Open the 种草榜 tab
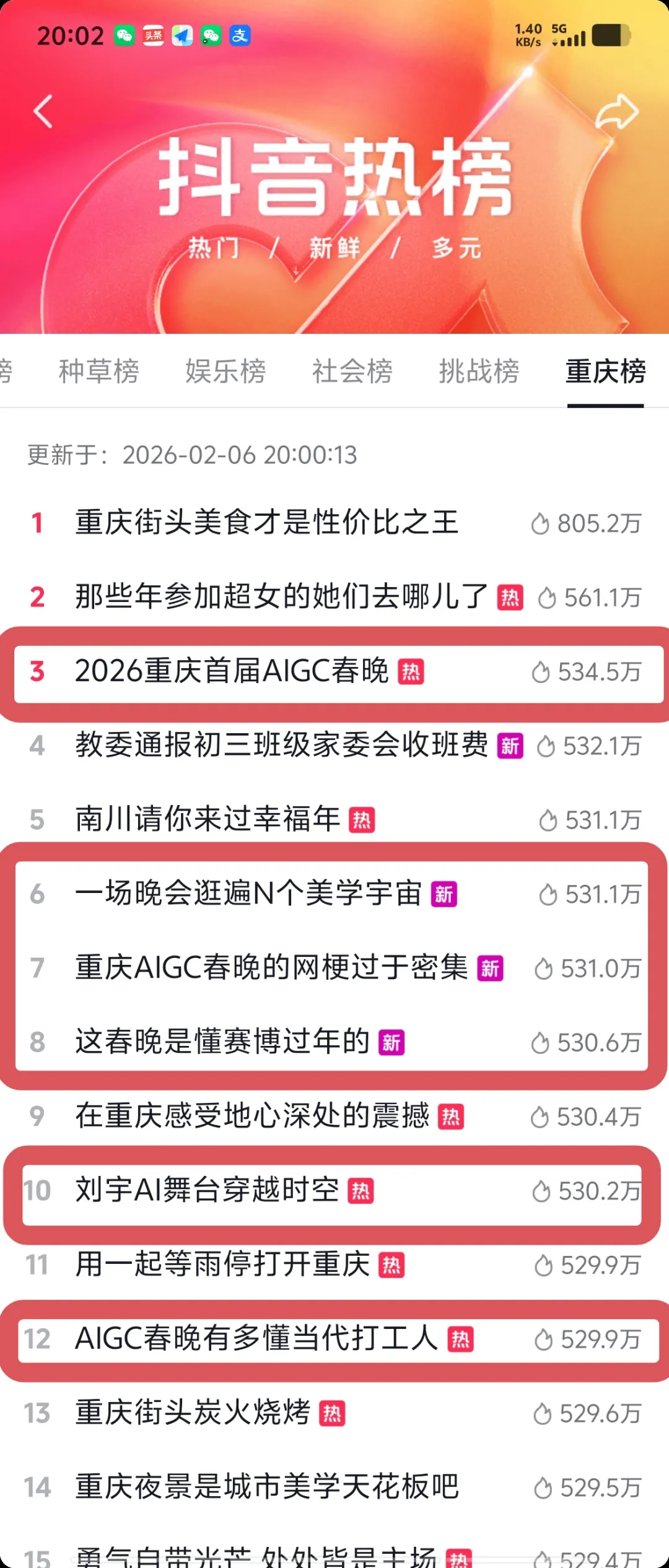Screen dimensions: 669x1568 pos(101,372)
